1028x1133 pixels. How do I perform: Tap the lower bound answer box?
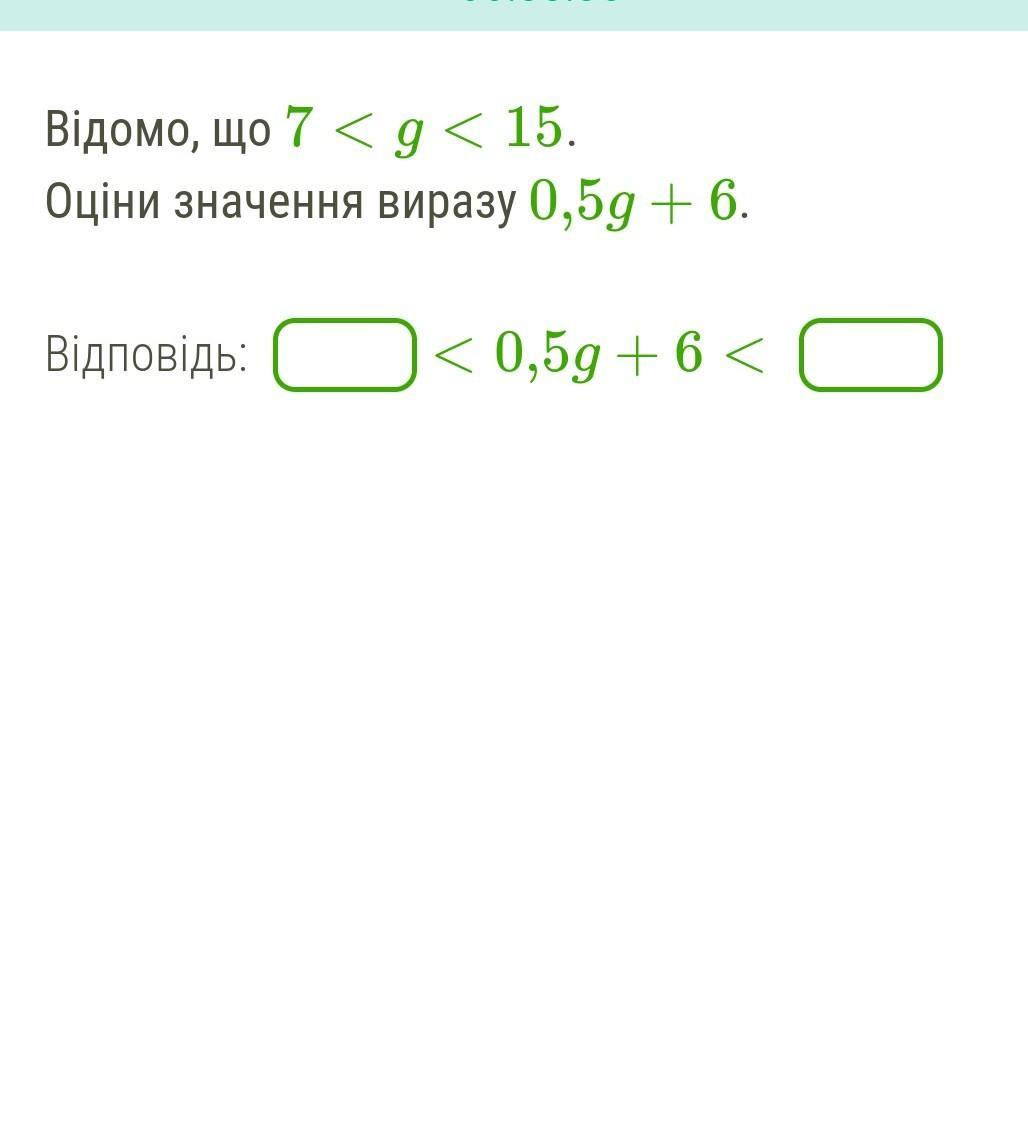click(x=345, y=355)
